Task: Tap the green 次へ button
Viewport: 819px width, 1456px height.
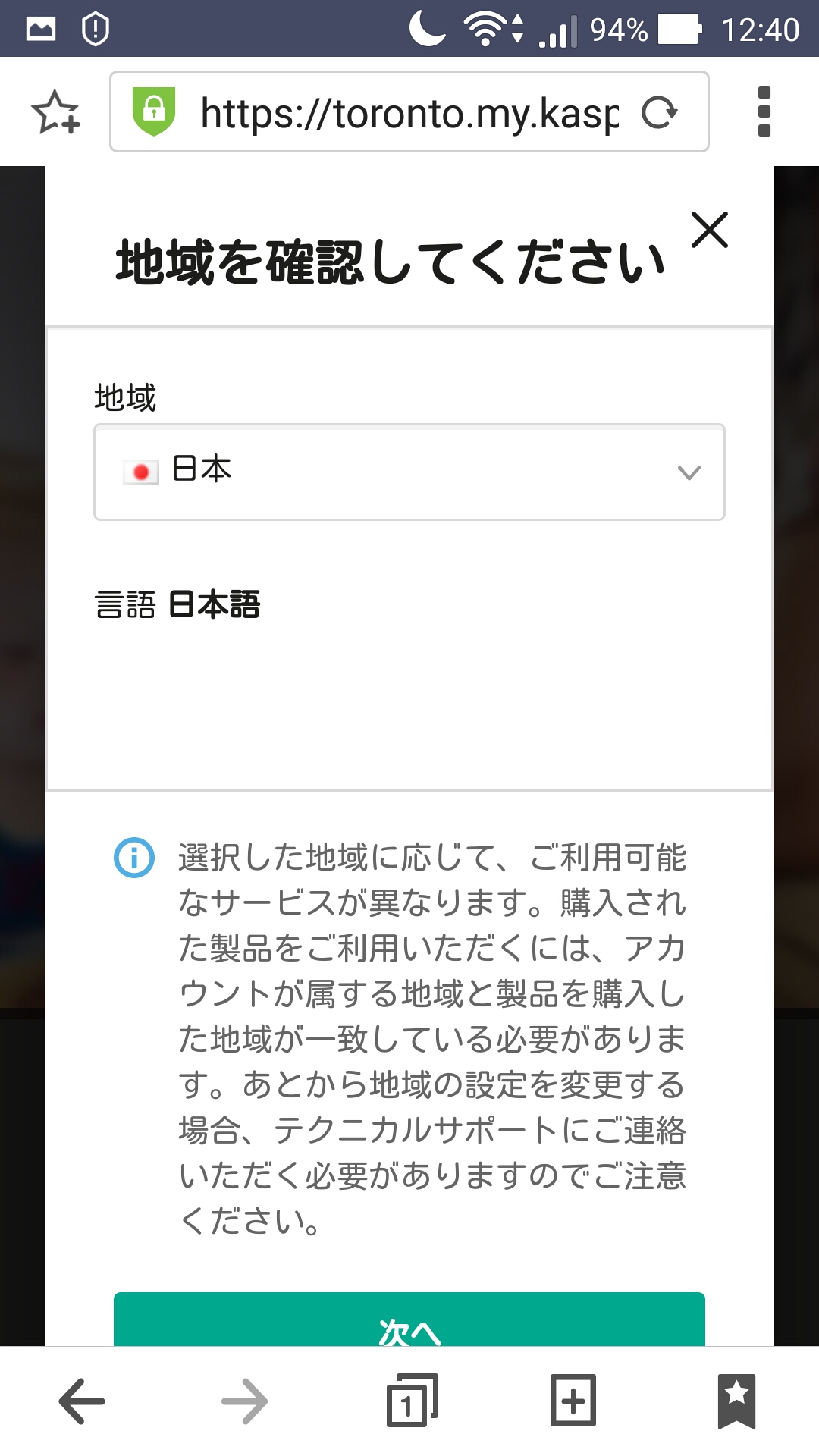Action: [x=409, y=1323]
